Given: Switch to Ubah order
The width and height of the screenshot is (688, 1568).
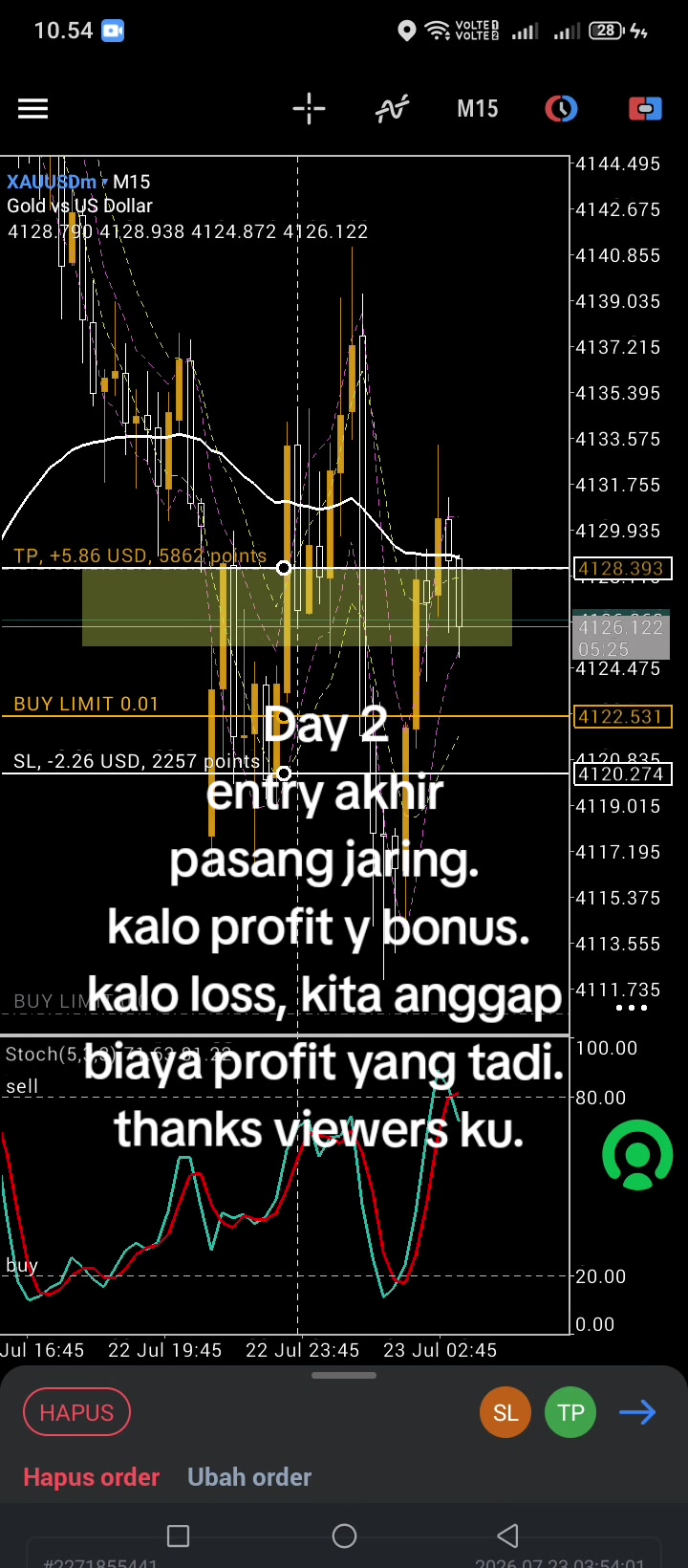Looking at the screenshot, I should coord(249,1477).
